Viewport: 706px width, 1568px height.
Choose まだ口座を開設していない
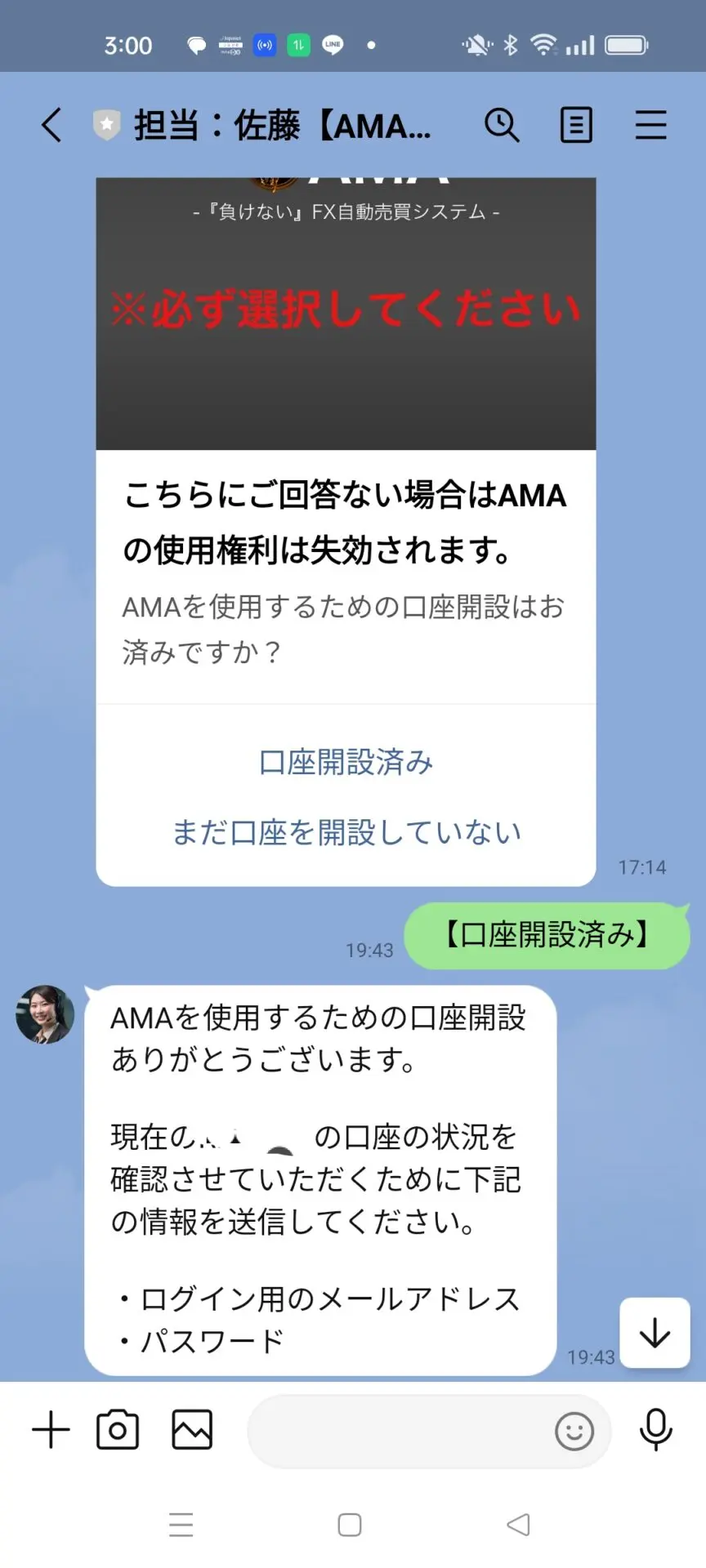click(346, 832)
